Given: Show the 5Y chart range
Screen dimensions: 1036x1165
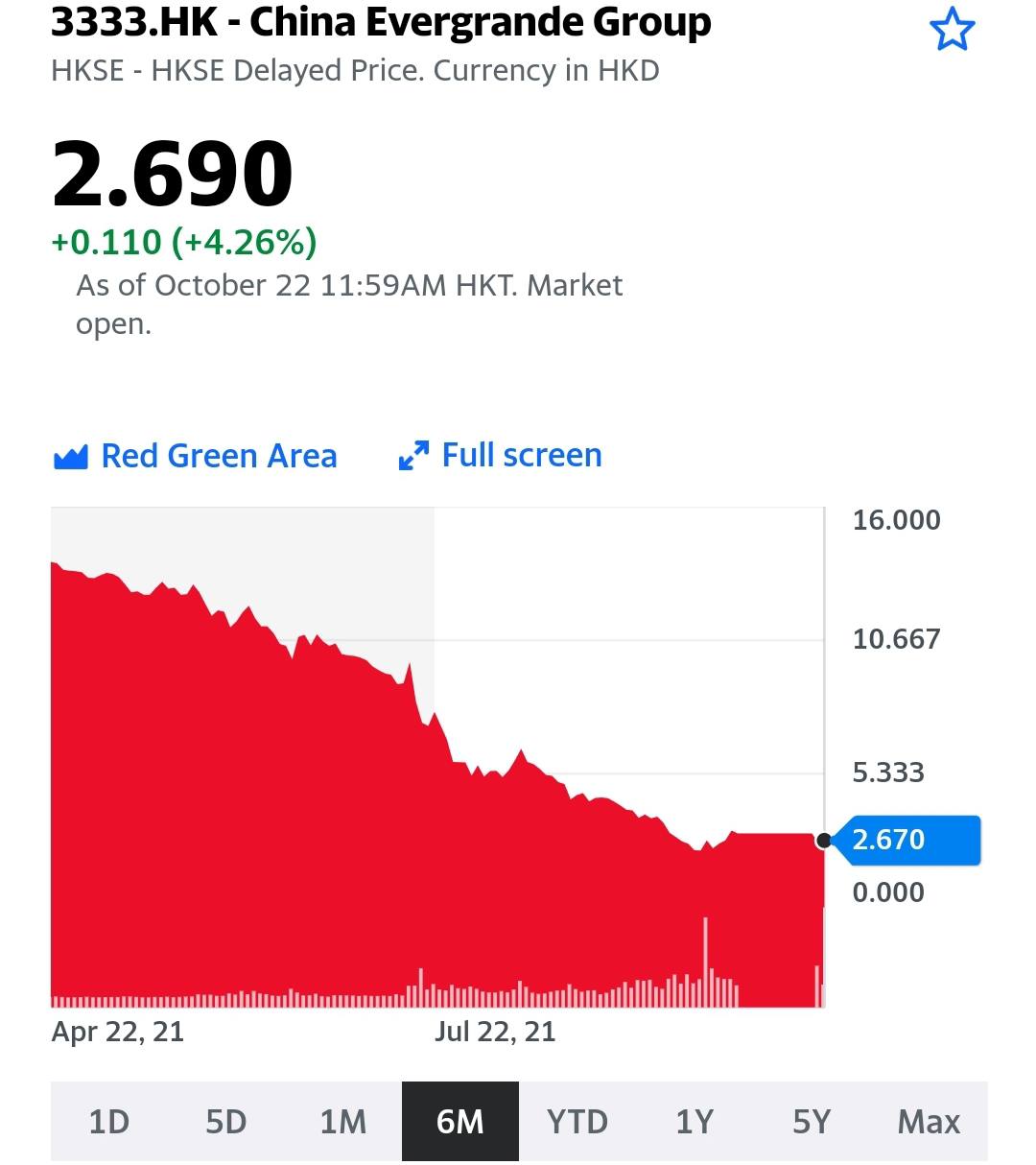Looking at the screenshot, I should coord(812,1121).
